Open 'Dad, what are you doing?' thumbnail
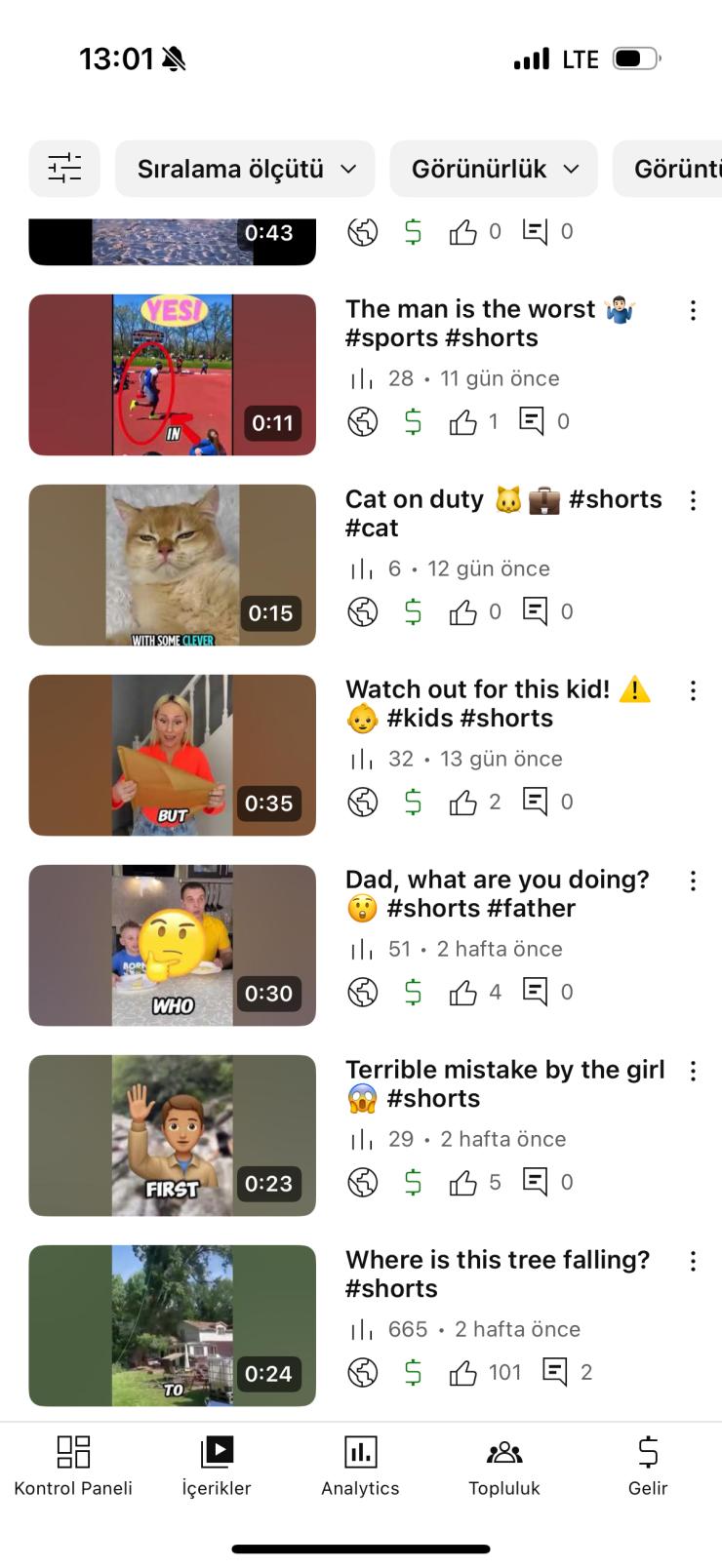722x1568 pixels. (173, 945)
